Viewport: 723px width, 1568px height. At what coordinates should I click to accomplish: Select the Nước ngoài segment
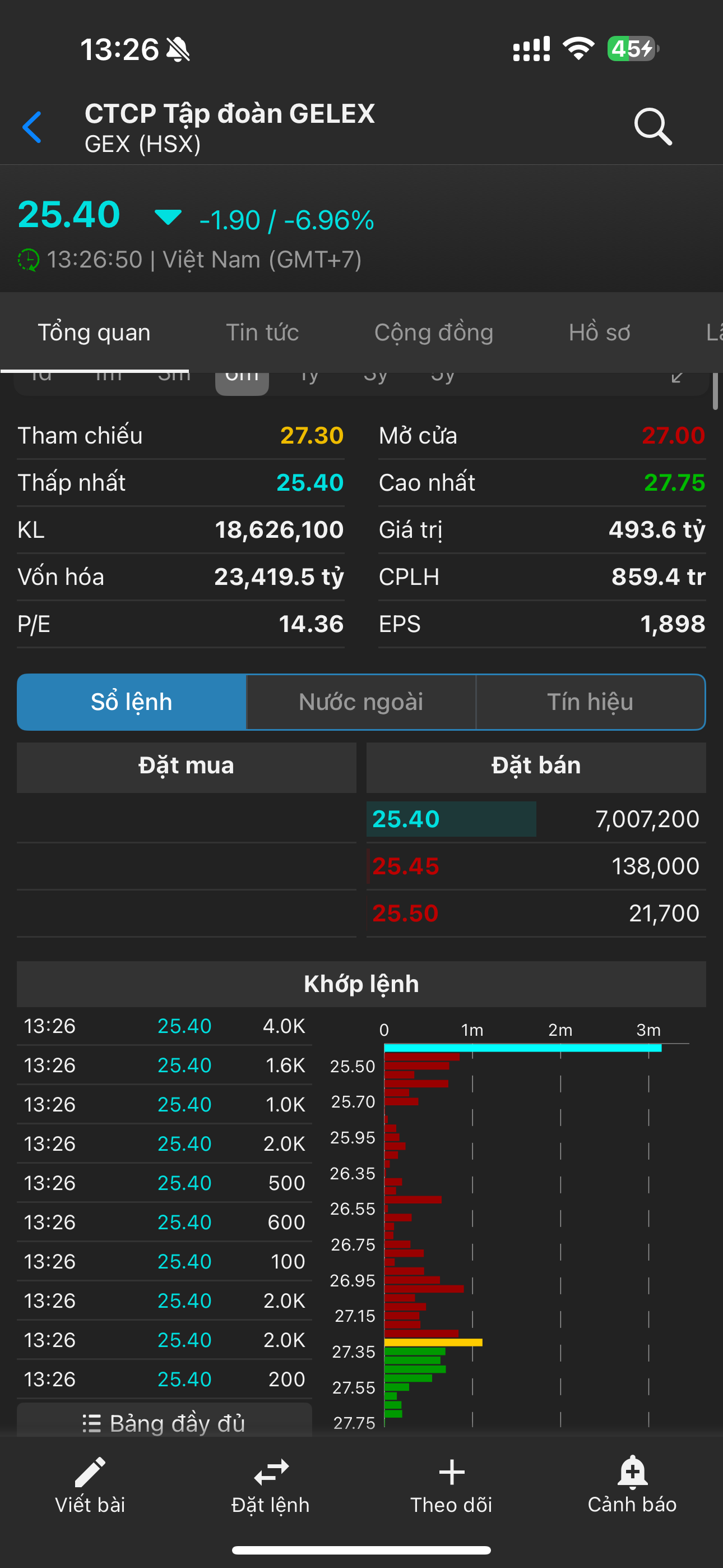(x=361, y=702)
